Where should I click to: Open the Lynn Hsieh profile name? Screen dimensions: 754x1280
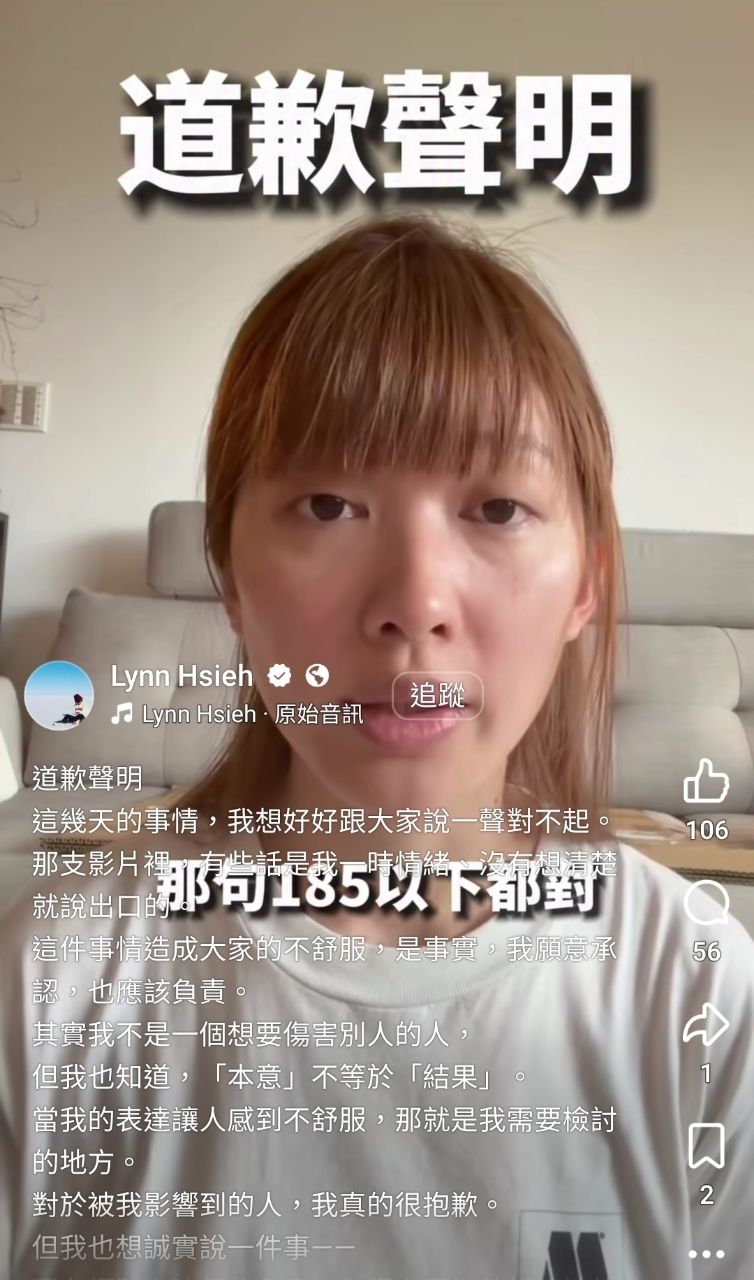pyautogui.click(x=182, y=676)
